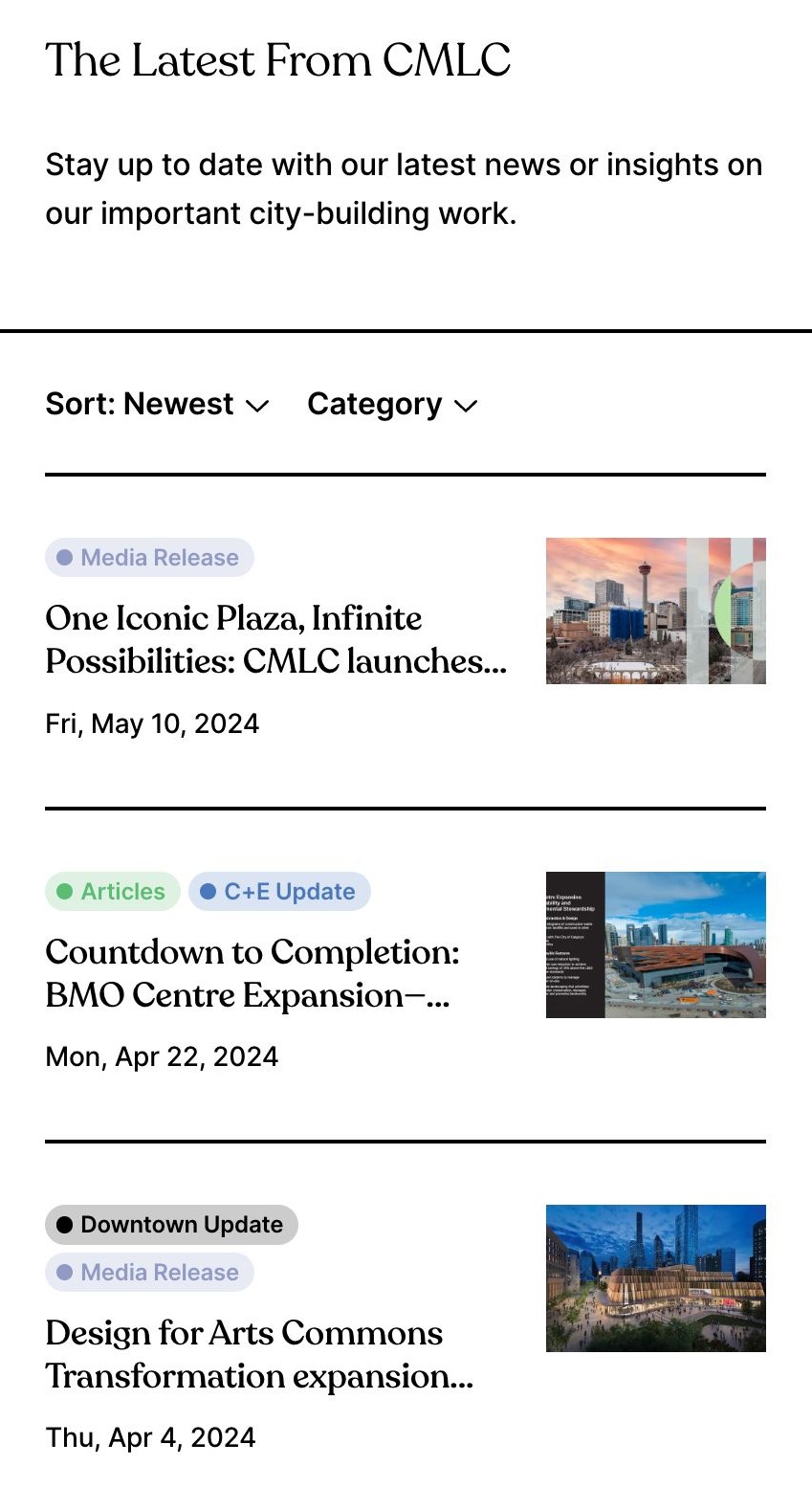Tap Media Release tag on Arts Commons post
This screenshot has width=812, height=1488.
(x=149, y=1273)
